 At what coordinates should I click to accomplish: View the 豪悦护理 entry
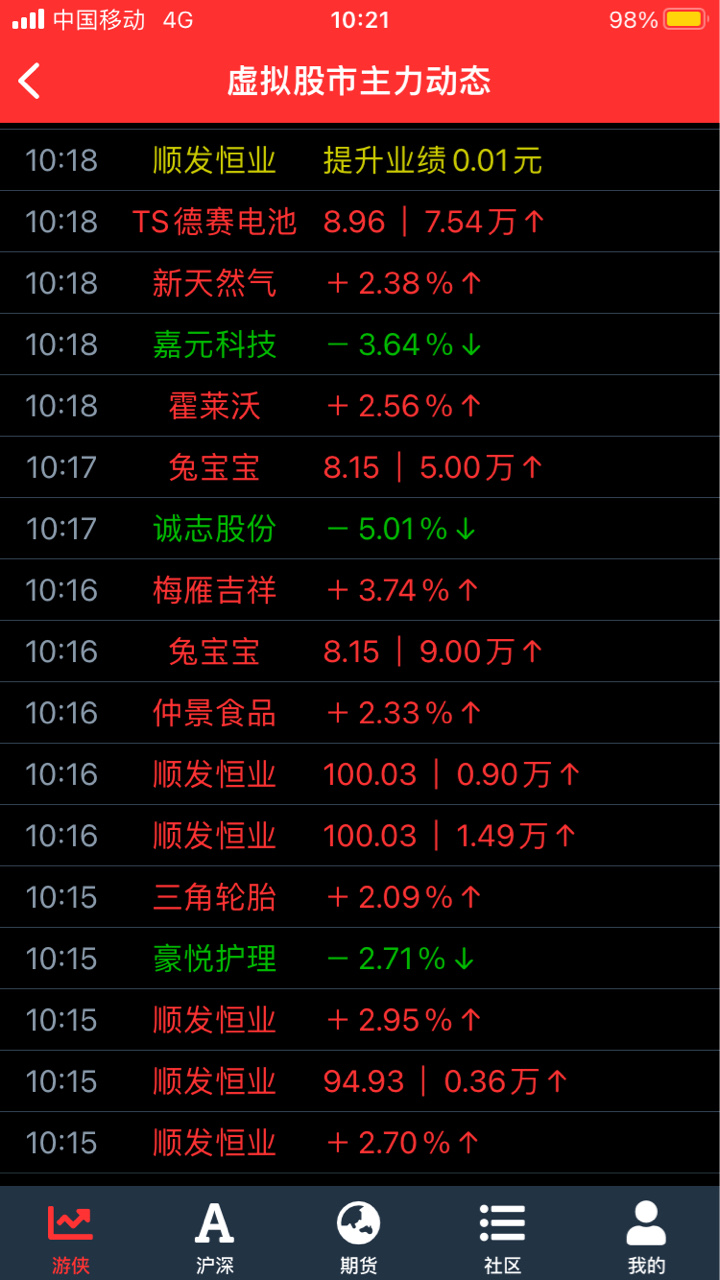360,958
